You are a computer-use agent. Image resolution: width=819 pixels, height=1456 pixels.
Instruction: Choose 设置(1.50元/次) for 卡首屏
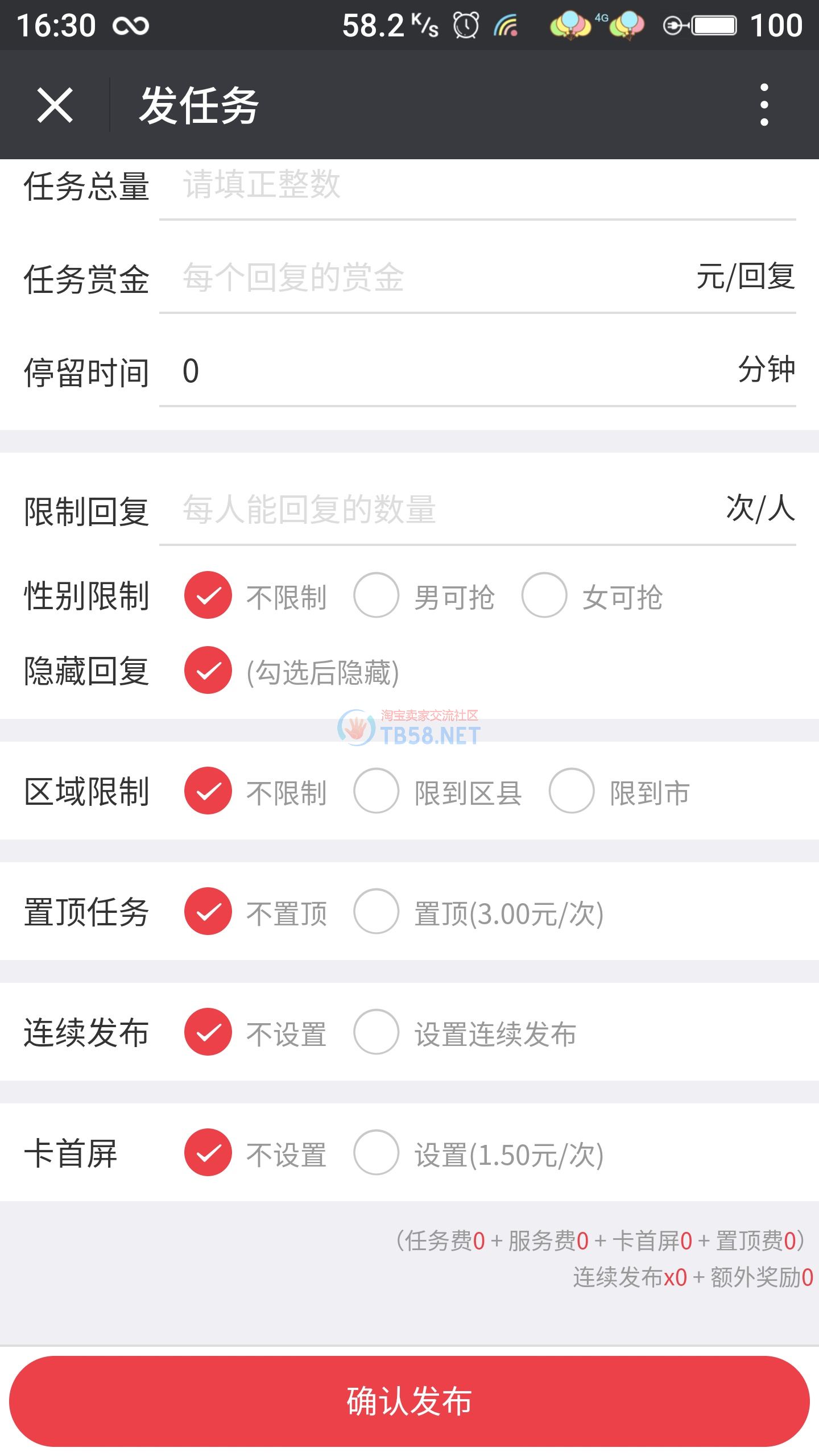click(376, 1152)
